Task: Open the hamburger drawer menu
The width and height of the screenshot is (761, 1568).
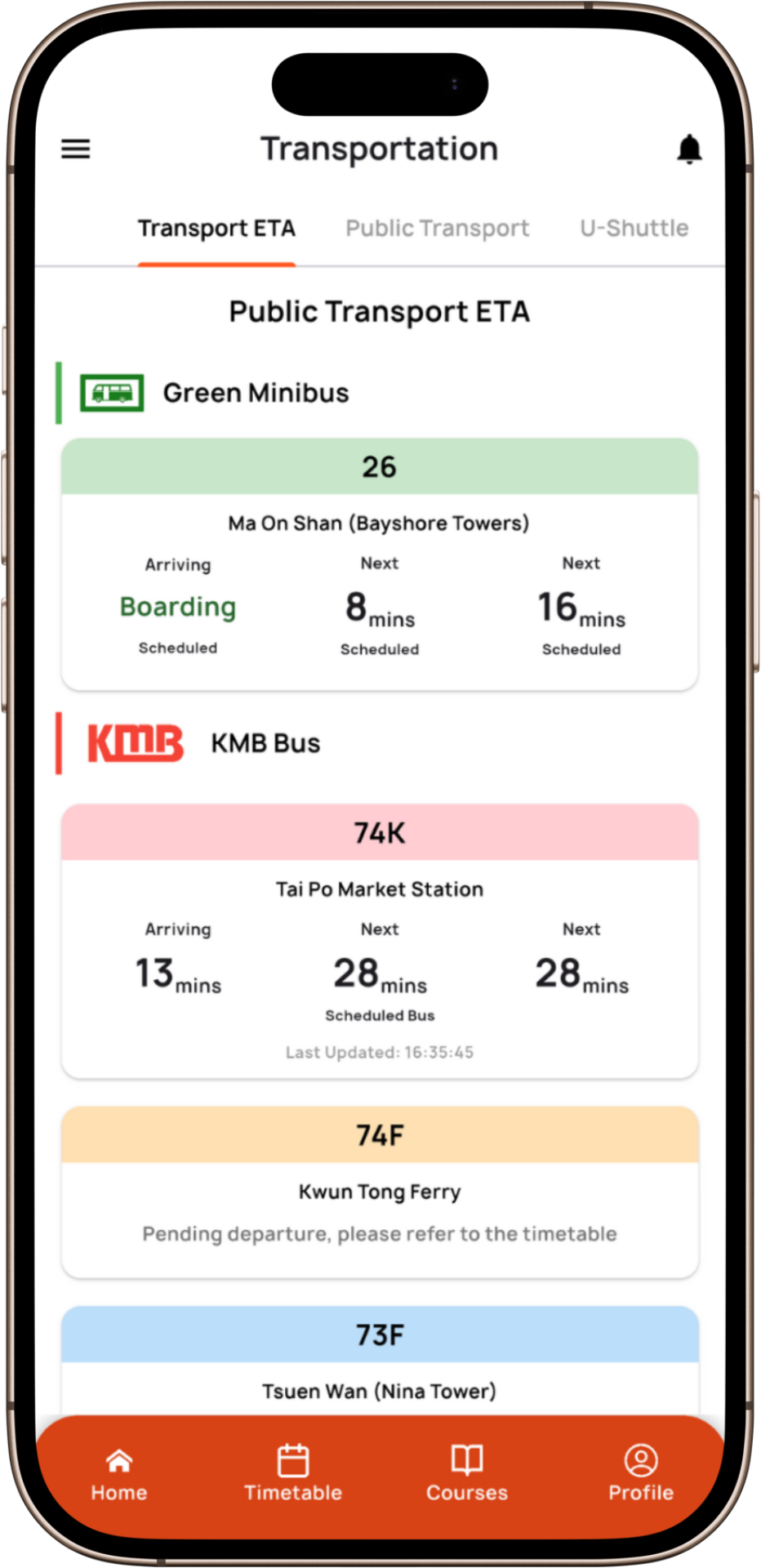Action: click(x=76, y=149)
